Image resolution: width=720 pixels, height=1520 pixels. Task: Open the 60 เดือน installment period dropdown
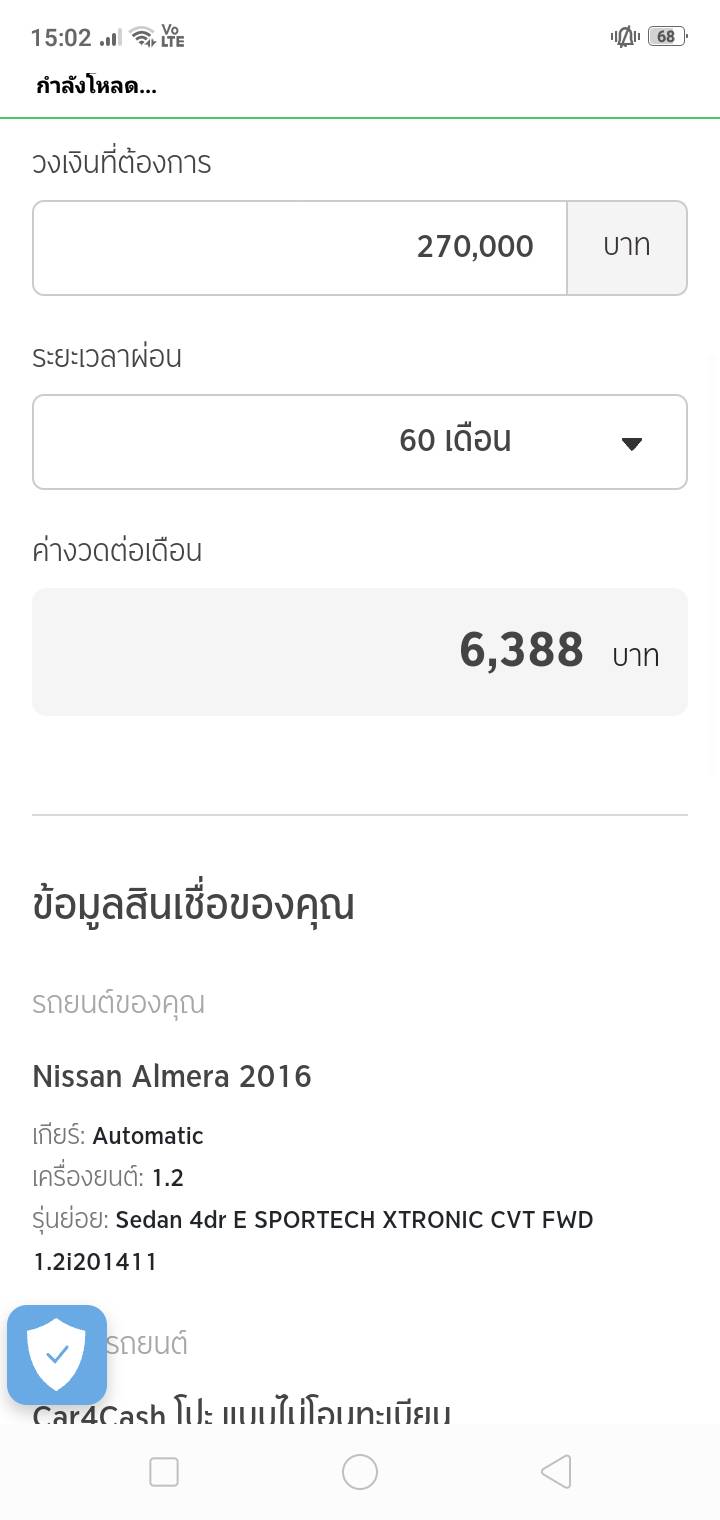pos(360,441)
